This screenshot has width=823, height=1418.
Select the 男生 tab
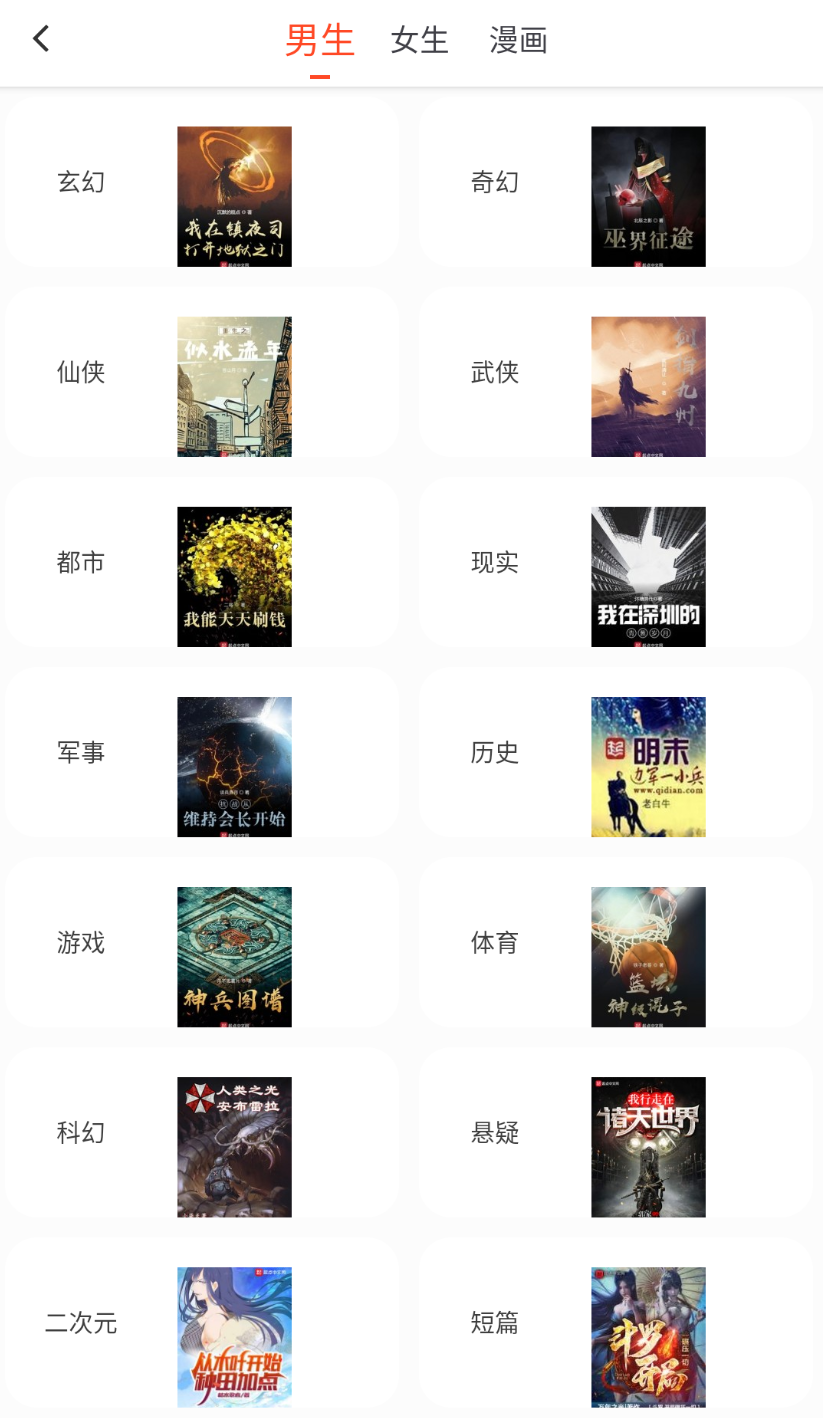click(320, 41)
